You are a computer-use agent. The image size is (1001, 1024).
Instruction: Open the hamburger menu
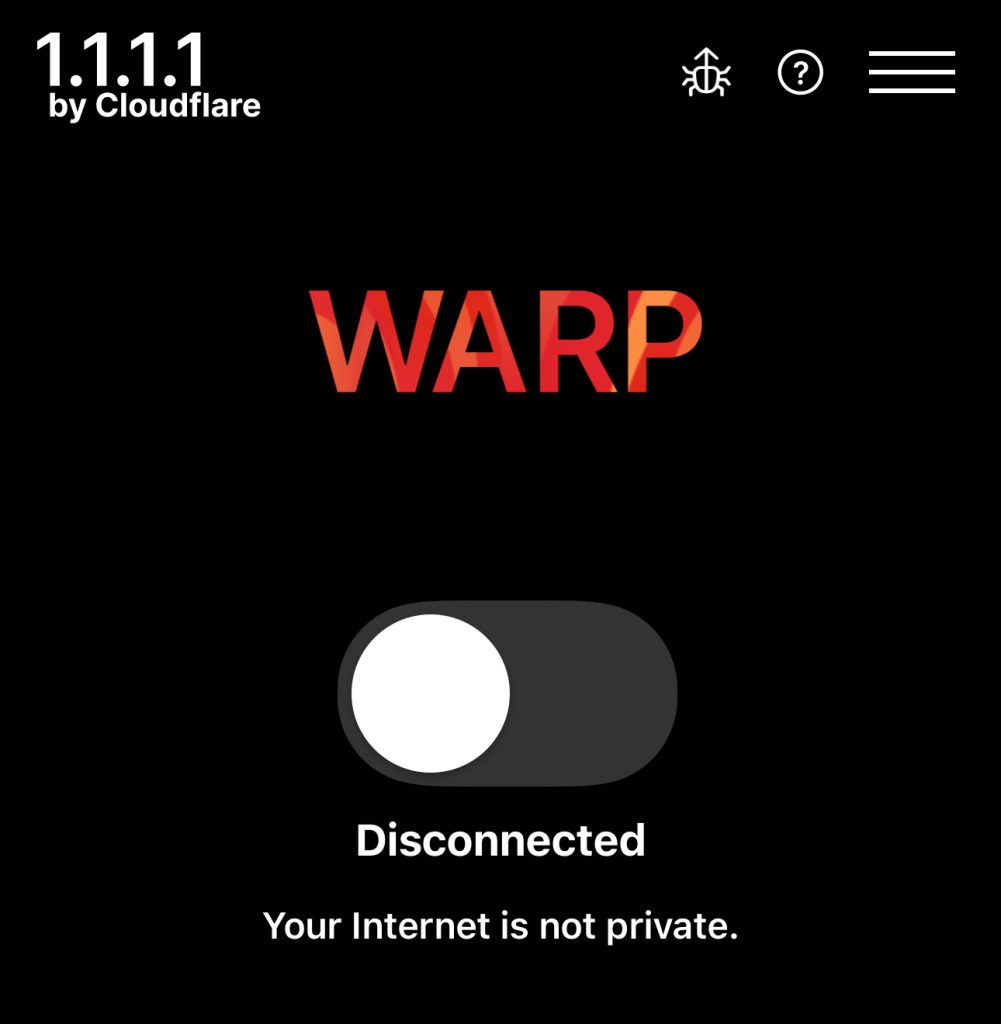click(911, 72)
